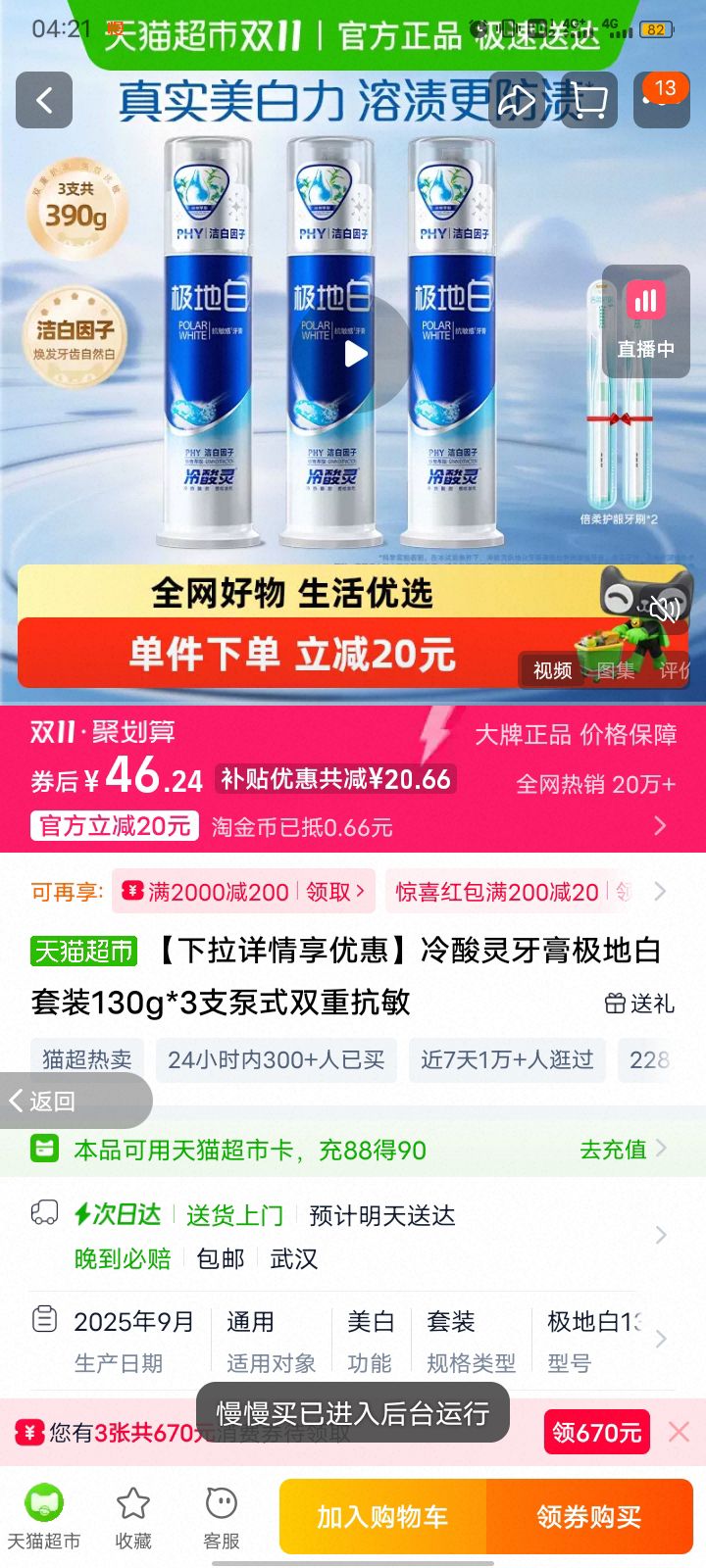
Task: Toggle the floating 返回 button
Action: (x=59, y=1101)
